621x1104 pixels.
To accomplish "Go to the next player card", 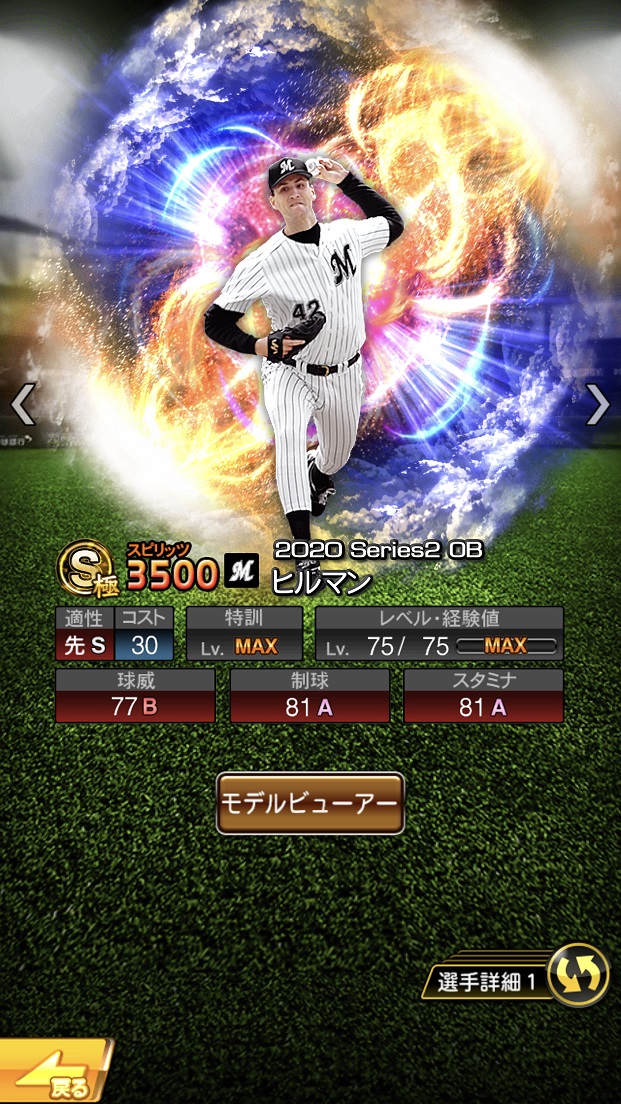I will pyautogui.click(x=597, y=404).
